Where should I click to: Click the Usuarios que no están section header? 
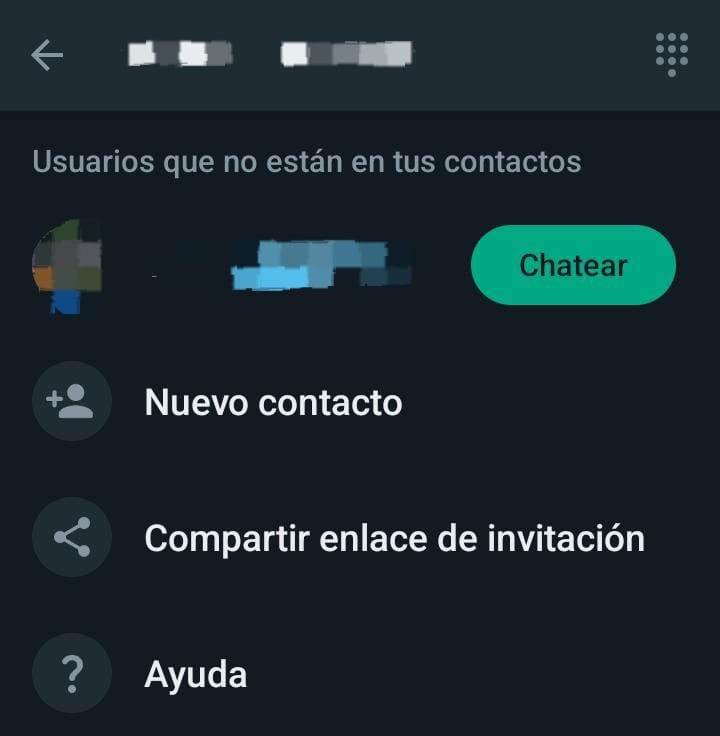pyautogui.click(x=306, y=161)
